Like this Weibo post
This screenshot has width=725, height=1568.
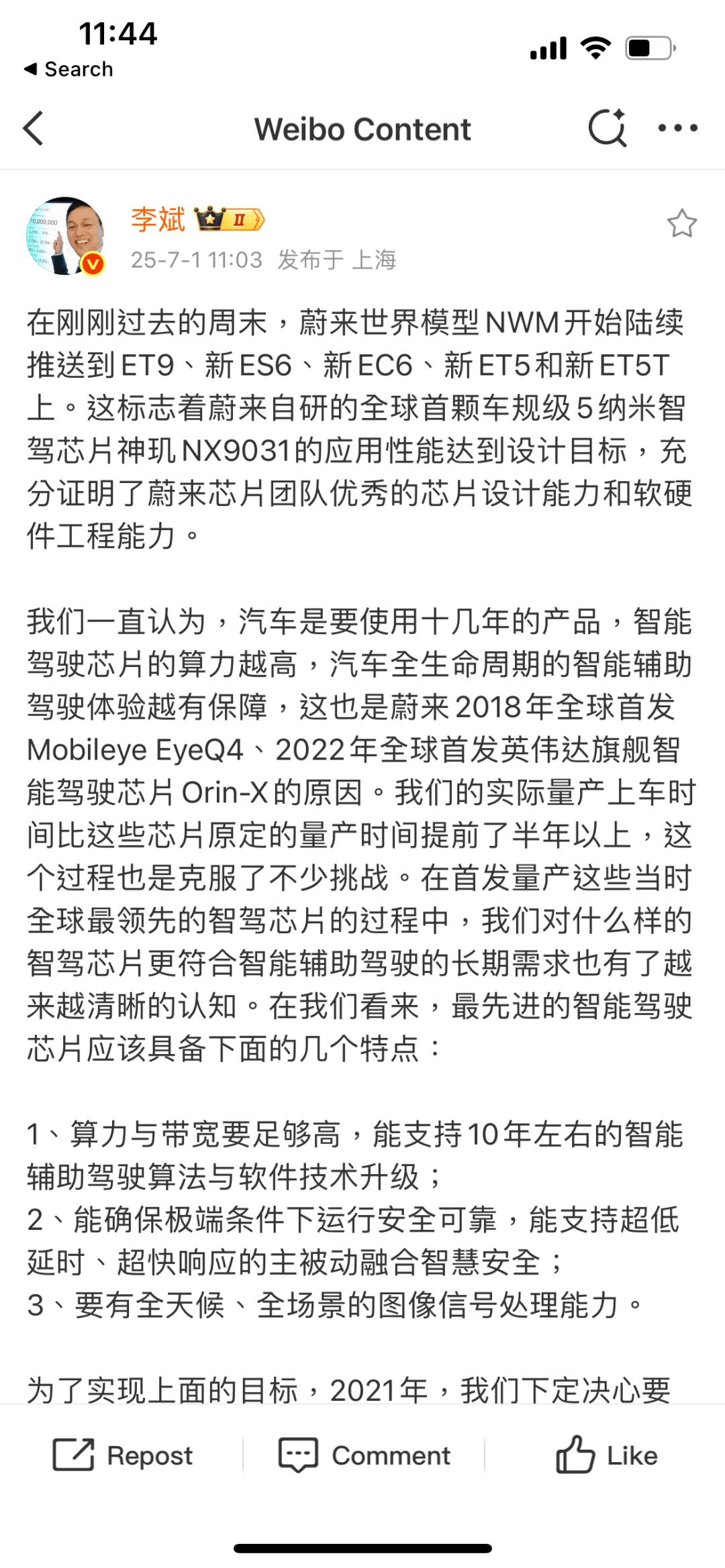click(x=606, y=1455)
